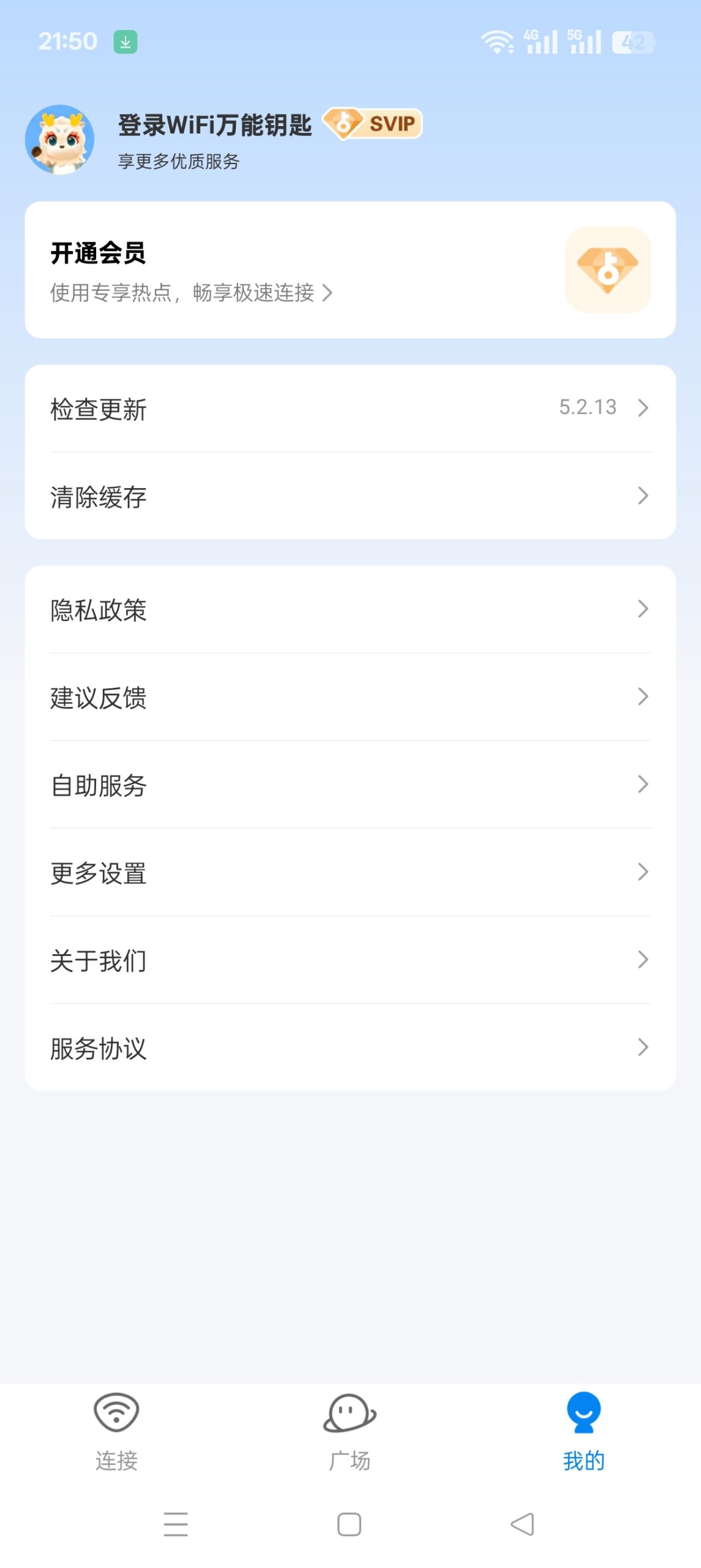Screen dimensions: 701x1568
Task: Open the 隐私政策 chevron arrow
Action: [641, 609]
